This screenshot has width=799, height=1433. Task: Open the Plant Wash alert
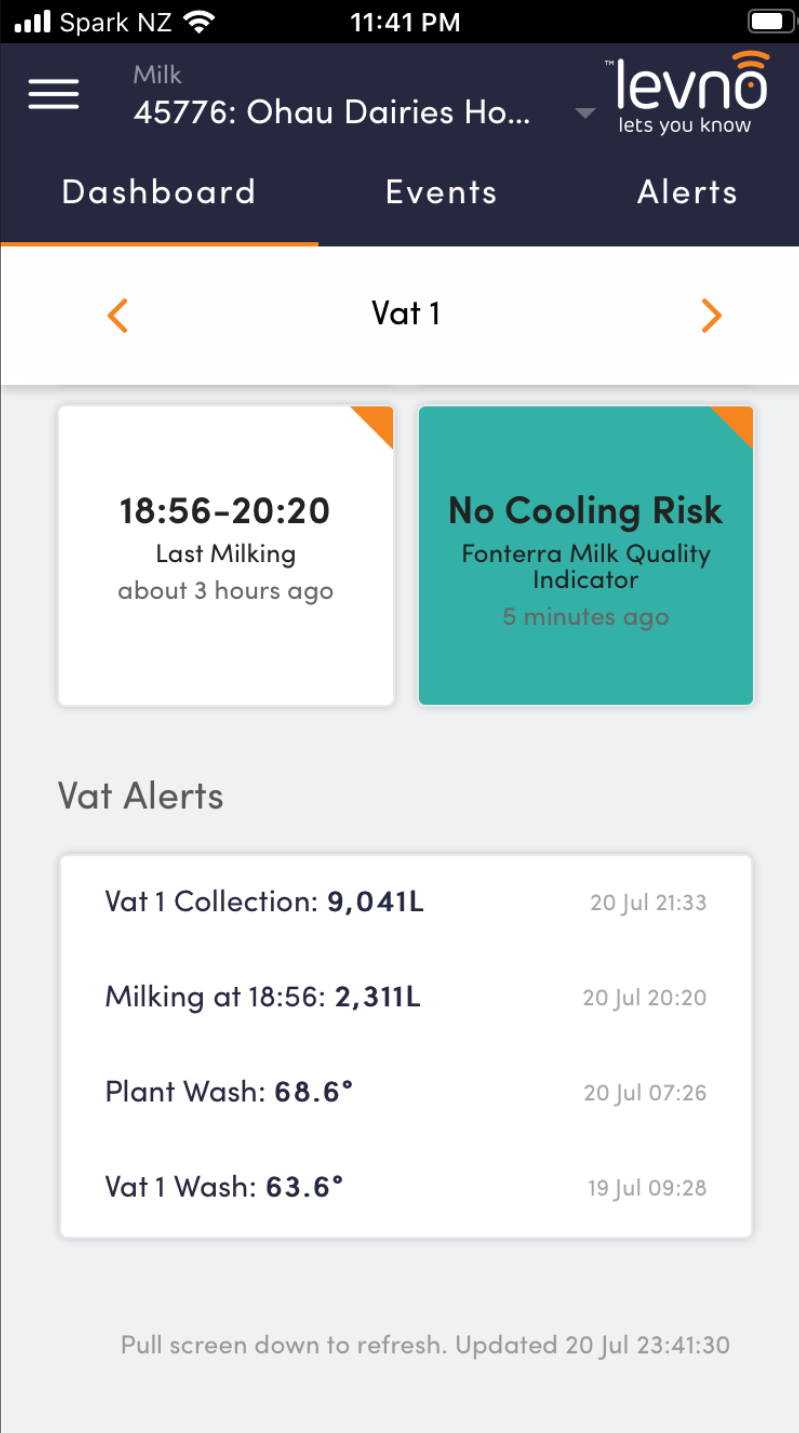click(406, 1092)
